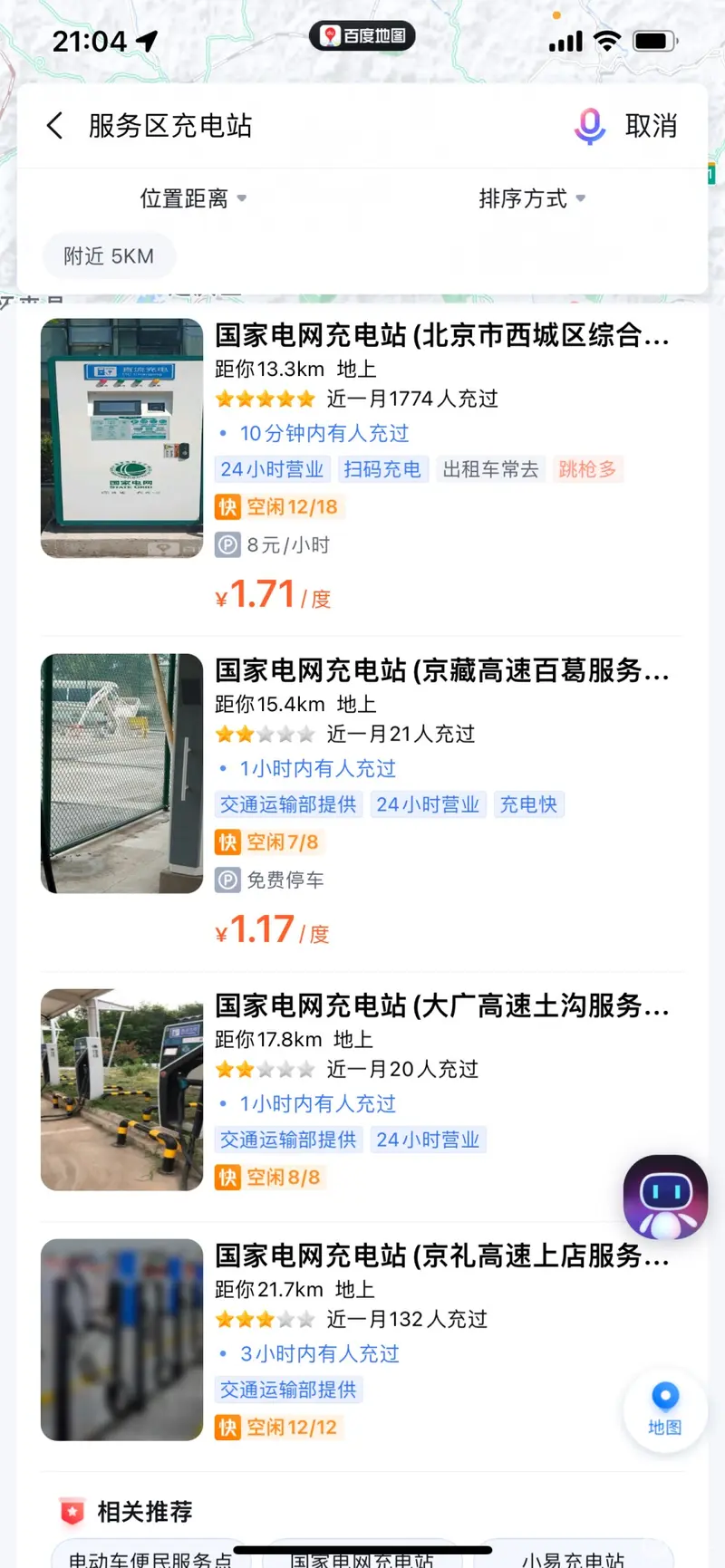Open the photo of 北京市西城区综合 station
This screenshot has height=1568, width=725.
(x=121, y=438)
